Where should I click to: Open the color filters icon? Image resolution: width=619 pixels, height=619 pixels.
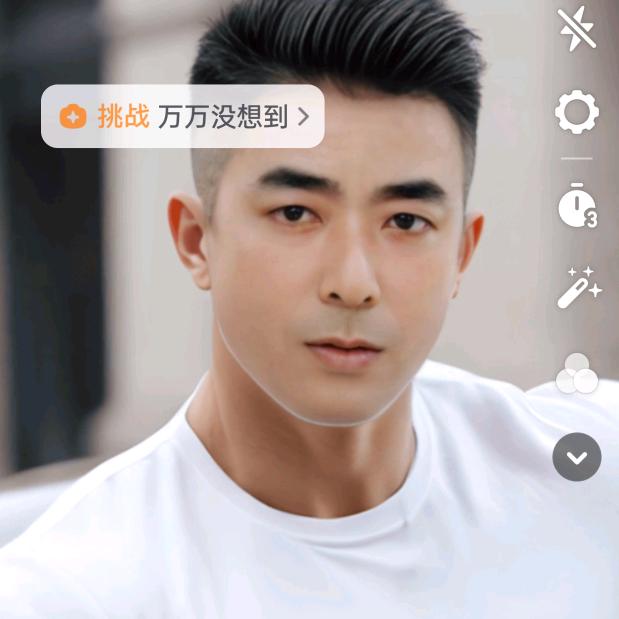point(576,374)
